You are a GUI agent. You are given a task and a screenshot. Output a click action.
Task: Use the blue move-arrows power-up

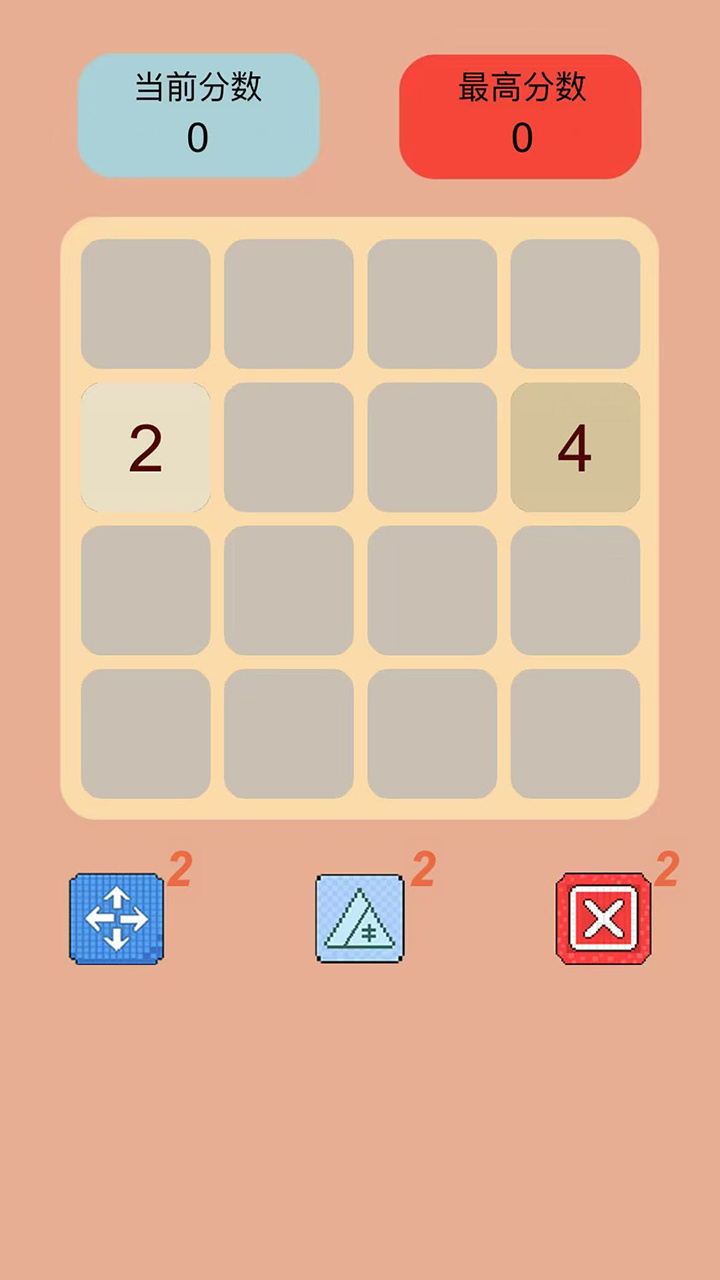[x=116, y=918]
